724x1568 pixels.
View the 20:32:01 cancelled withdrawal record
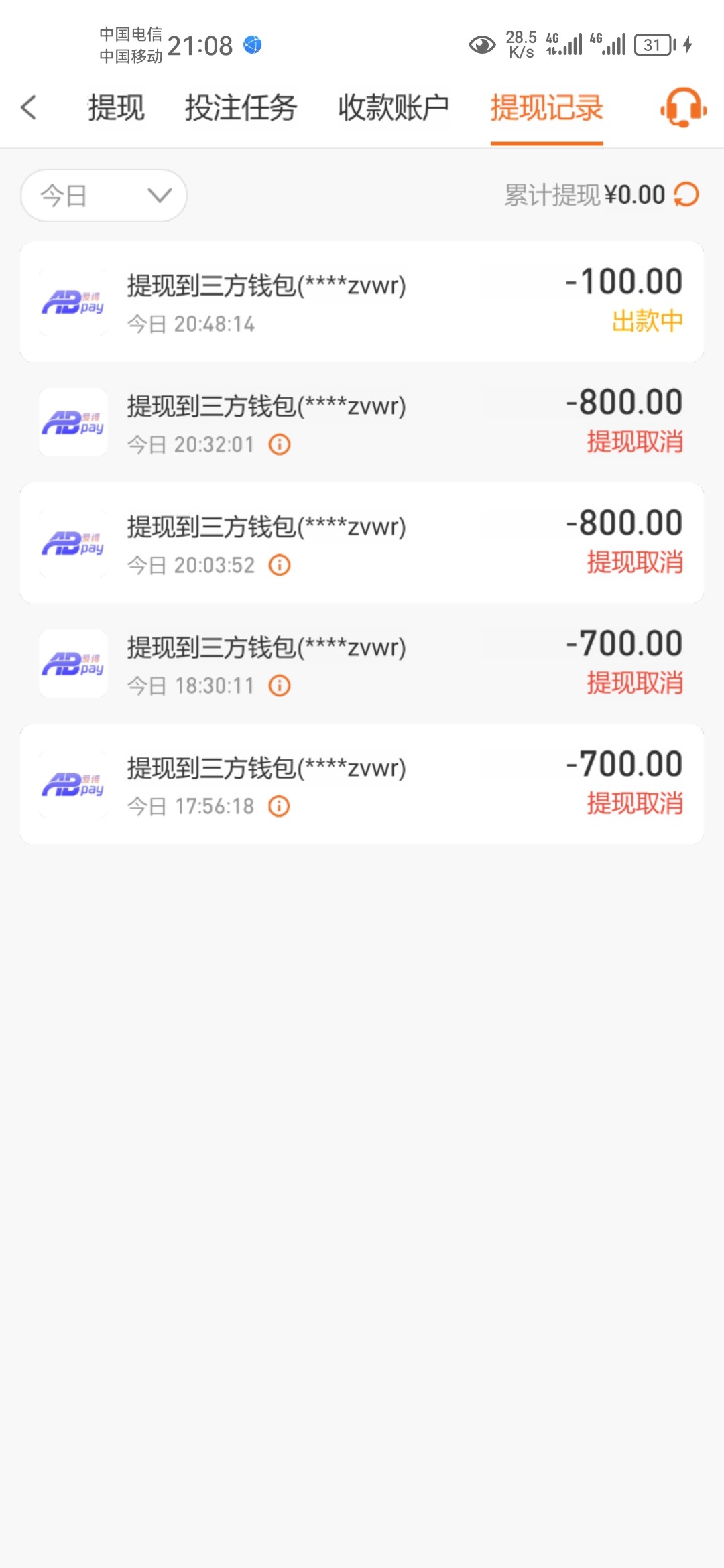tap(362, 422)
